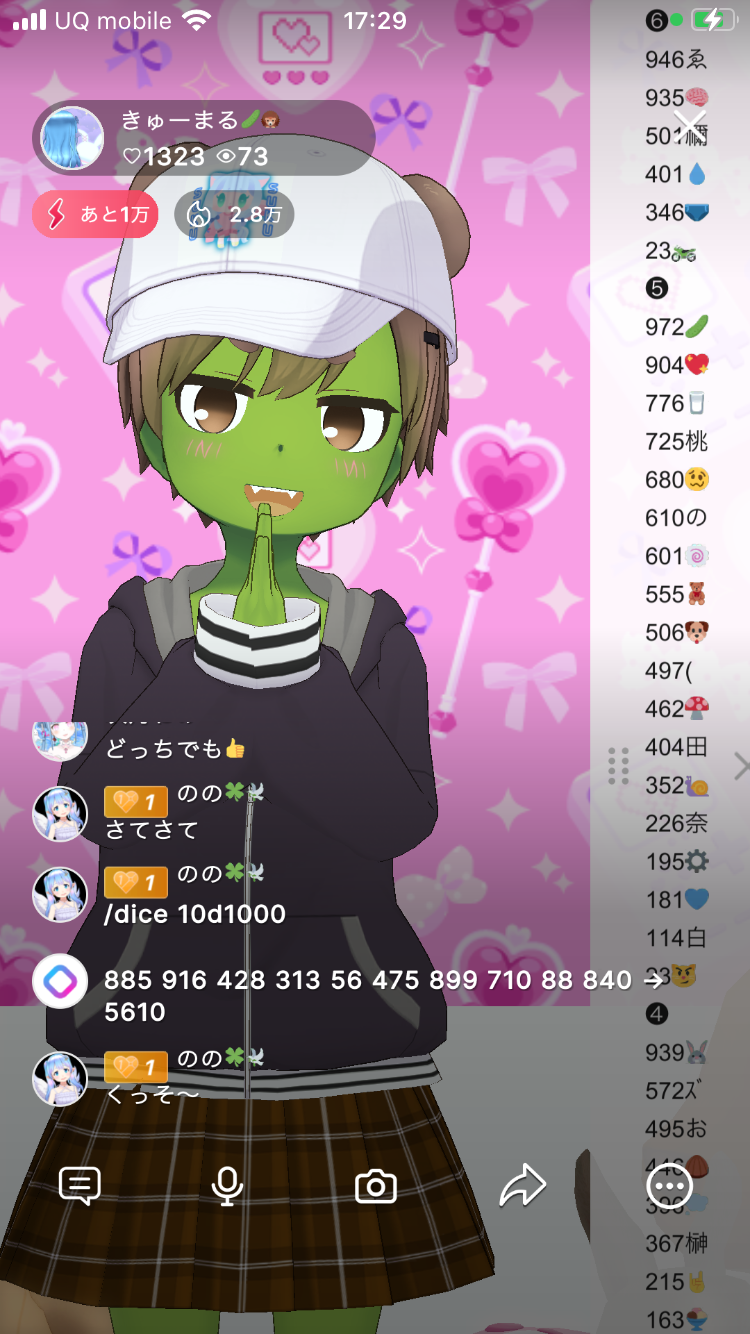The width and height of the screenshot is (750, 1334).
Task: Tap the あと1万 rank badge
Action: pos(96,214)
